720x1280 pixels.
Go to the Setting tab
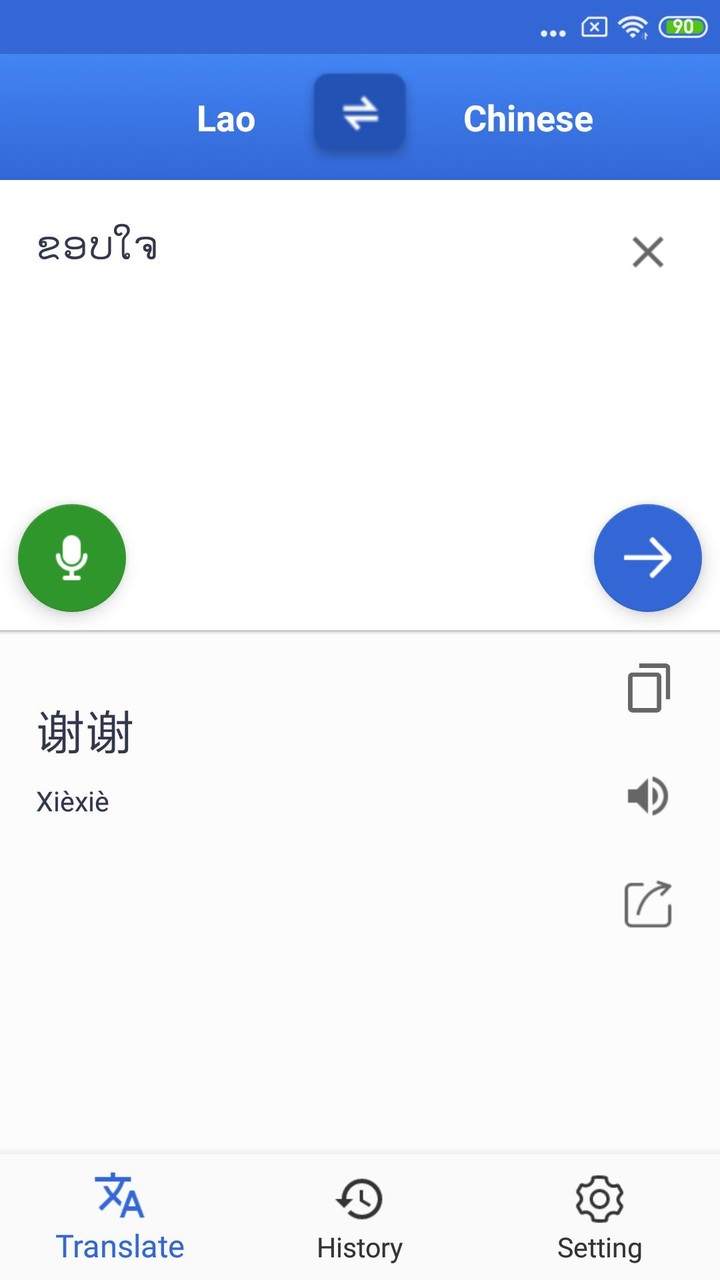[600, 1217]
